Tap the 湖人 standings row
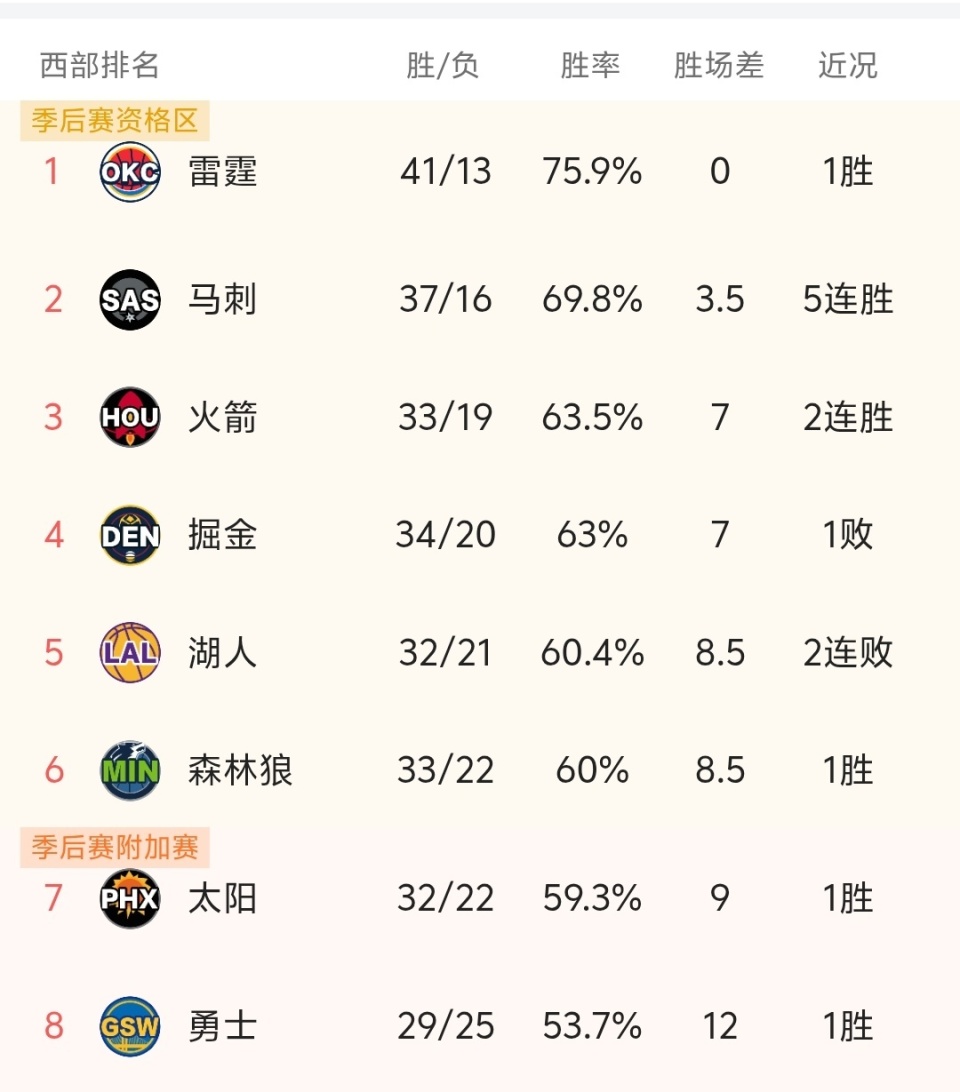Viewport: 960px width, 1092px height. tap(222, 653)
